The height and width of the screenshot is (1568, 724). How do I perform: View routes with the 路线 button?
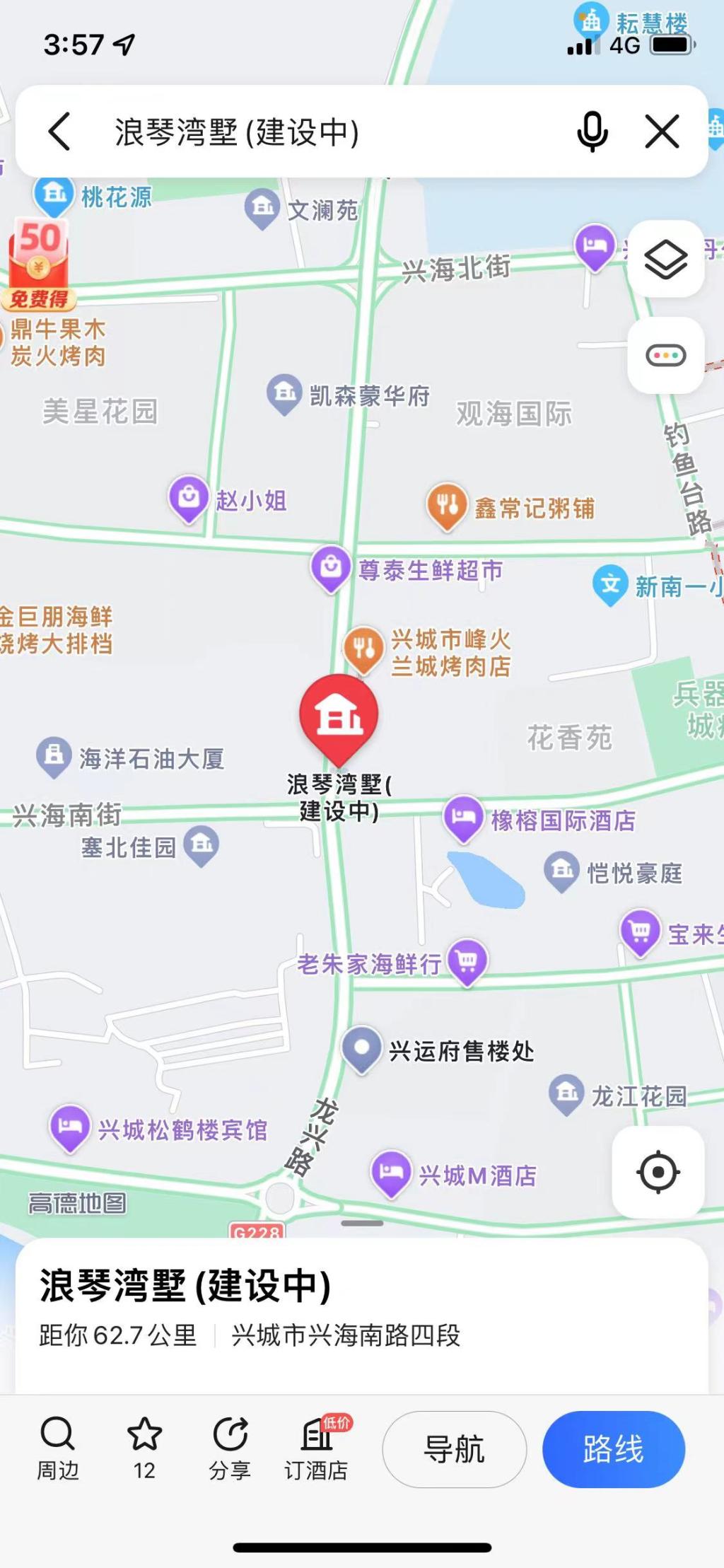613,1449
